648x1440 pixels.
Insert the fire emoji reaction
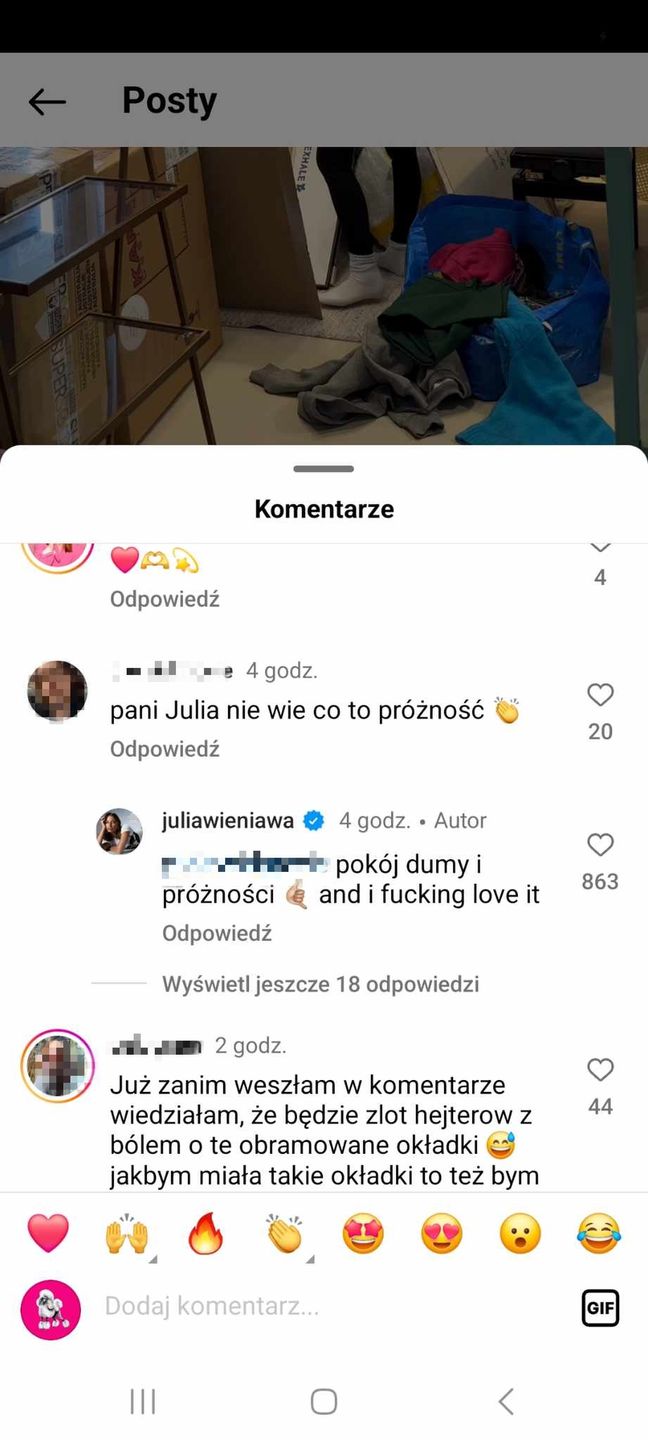[206, 1234]
